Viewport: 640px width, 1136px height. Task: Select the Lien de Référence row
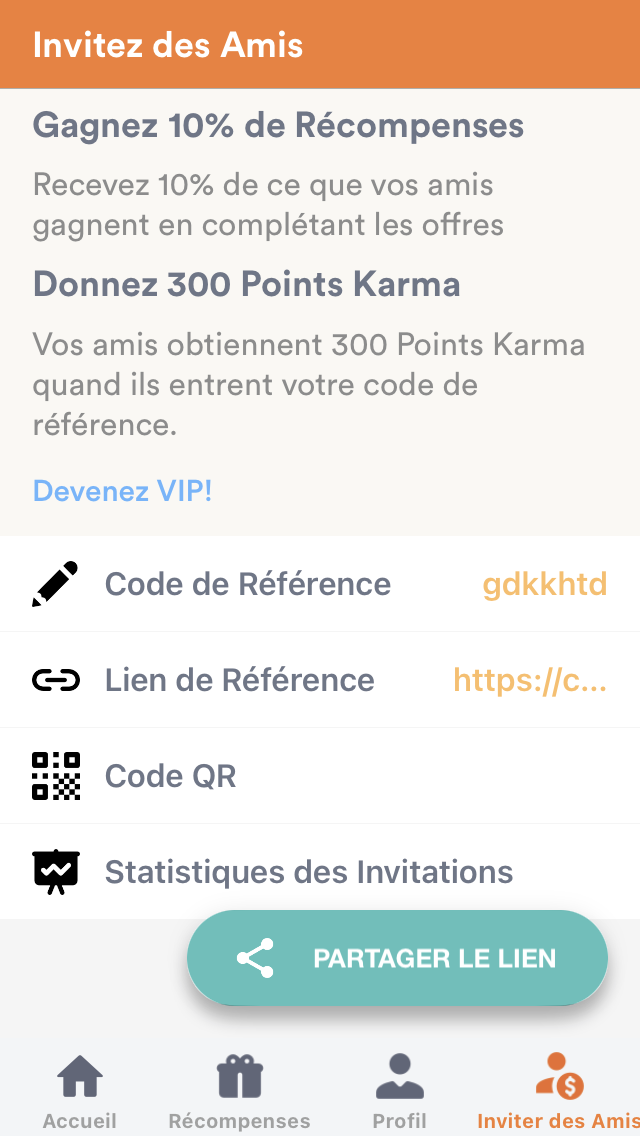click(320, 680)
